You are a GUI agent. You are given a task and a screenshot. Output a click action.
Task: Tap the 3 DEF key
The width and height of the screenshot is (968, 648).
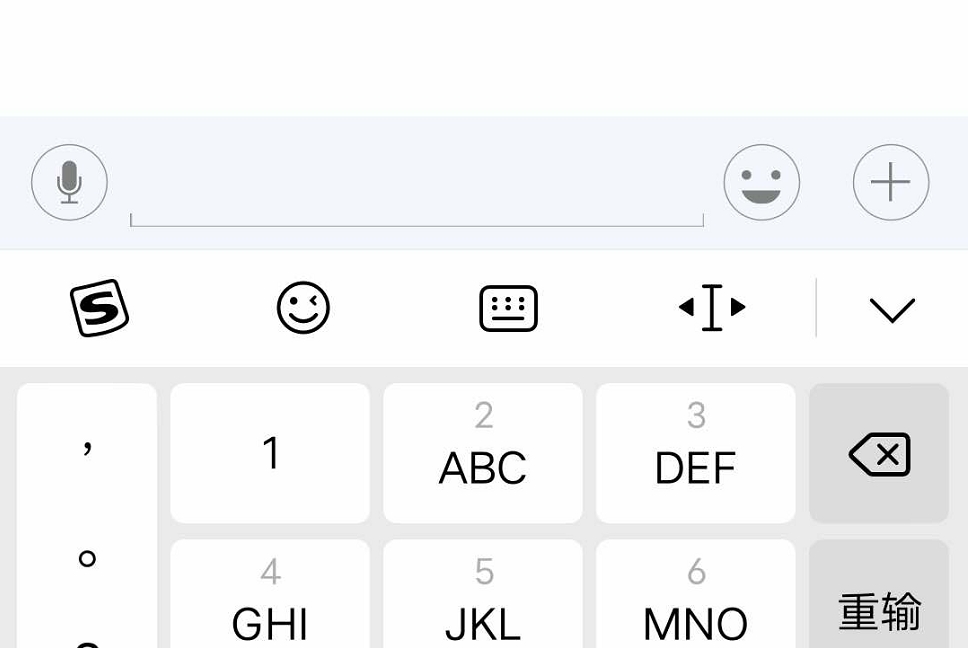pos(696,452)
